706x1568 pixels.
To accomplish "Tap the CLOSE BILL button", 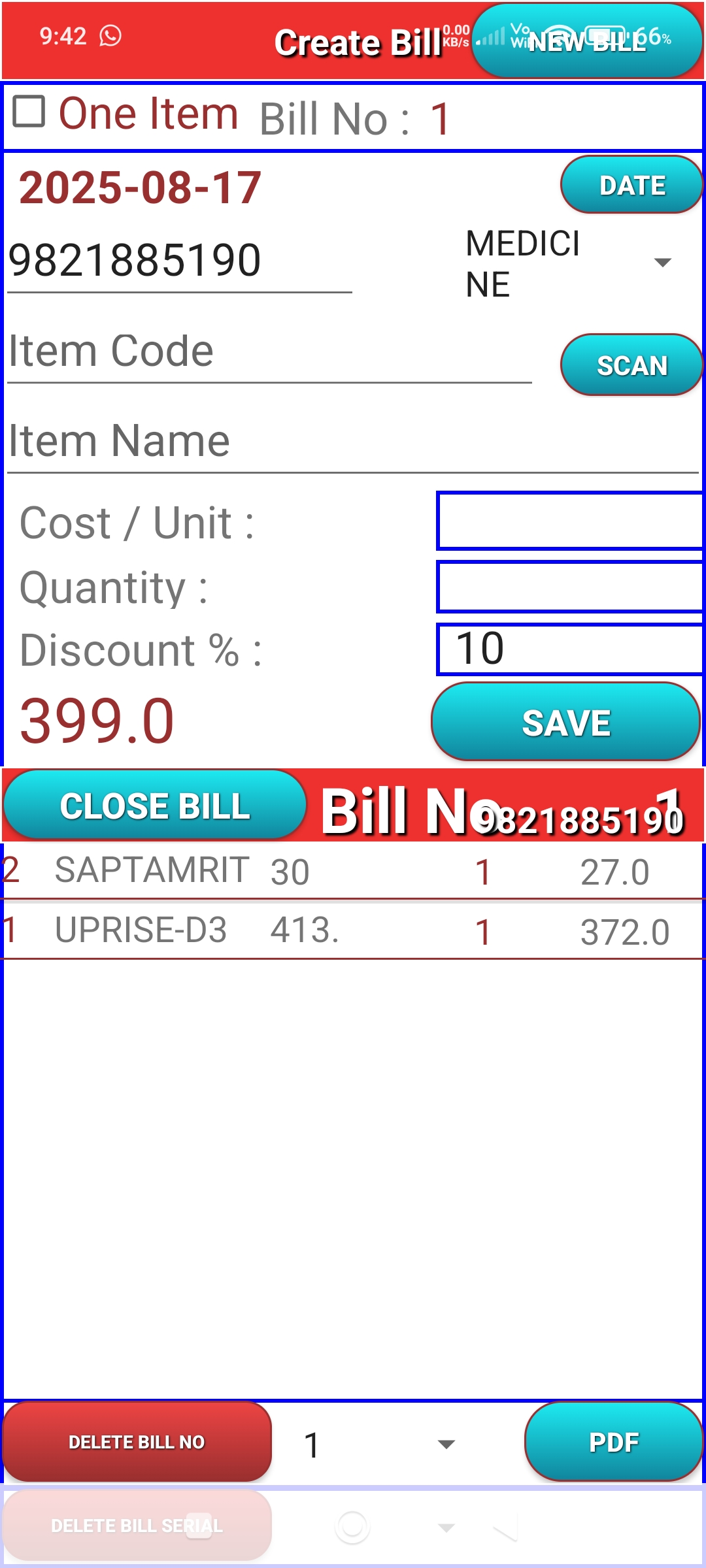I will pos(155,805).
